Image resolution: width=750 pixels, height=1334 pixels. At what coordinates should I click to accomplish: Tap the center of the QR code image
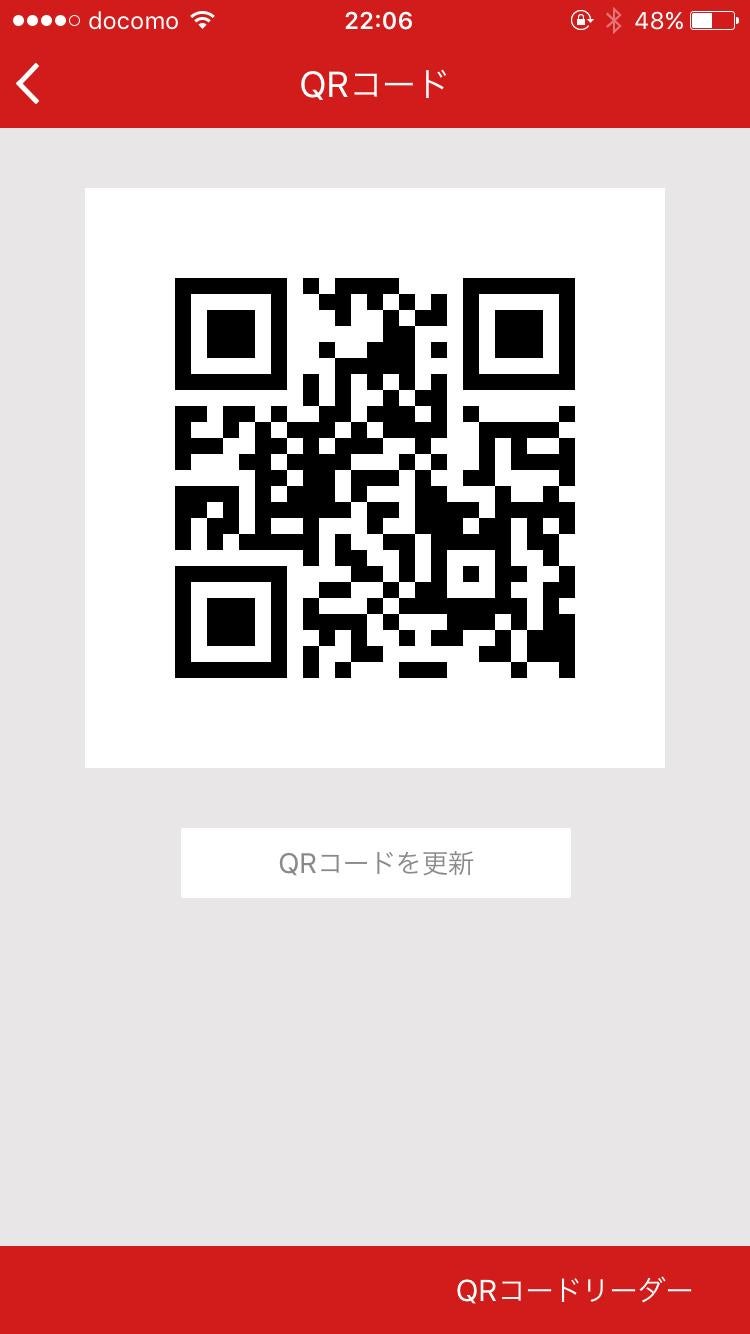375,478
